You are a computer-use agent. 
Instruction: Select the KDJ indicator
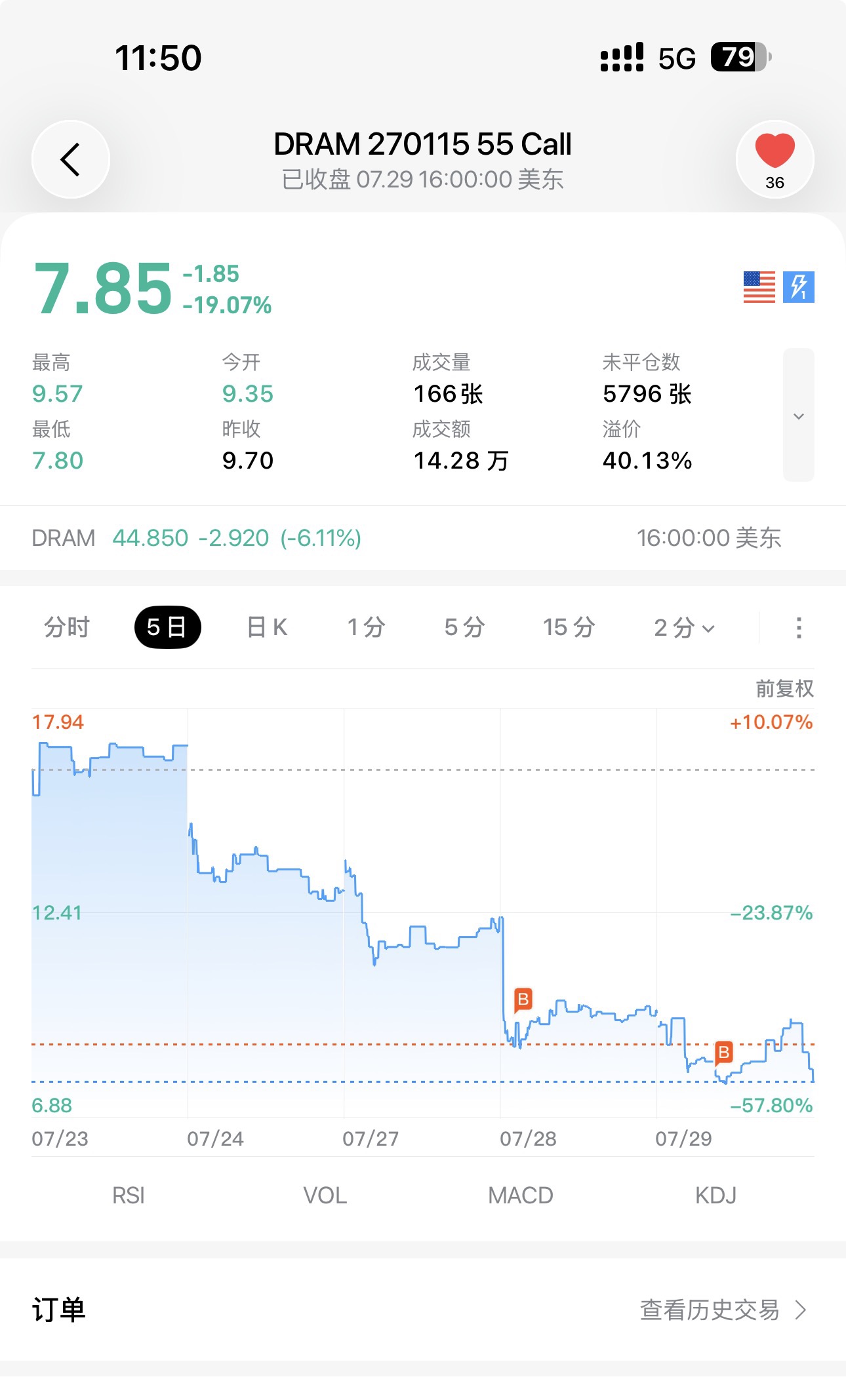[x=715, y=1195]
